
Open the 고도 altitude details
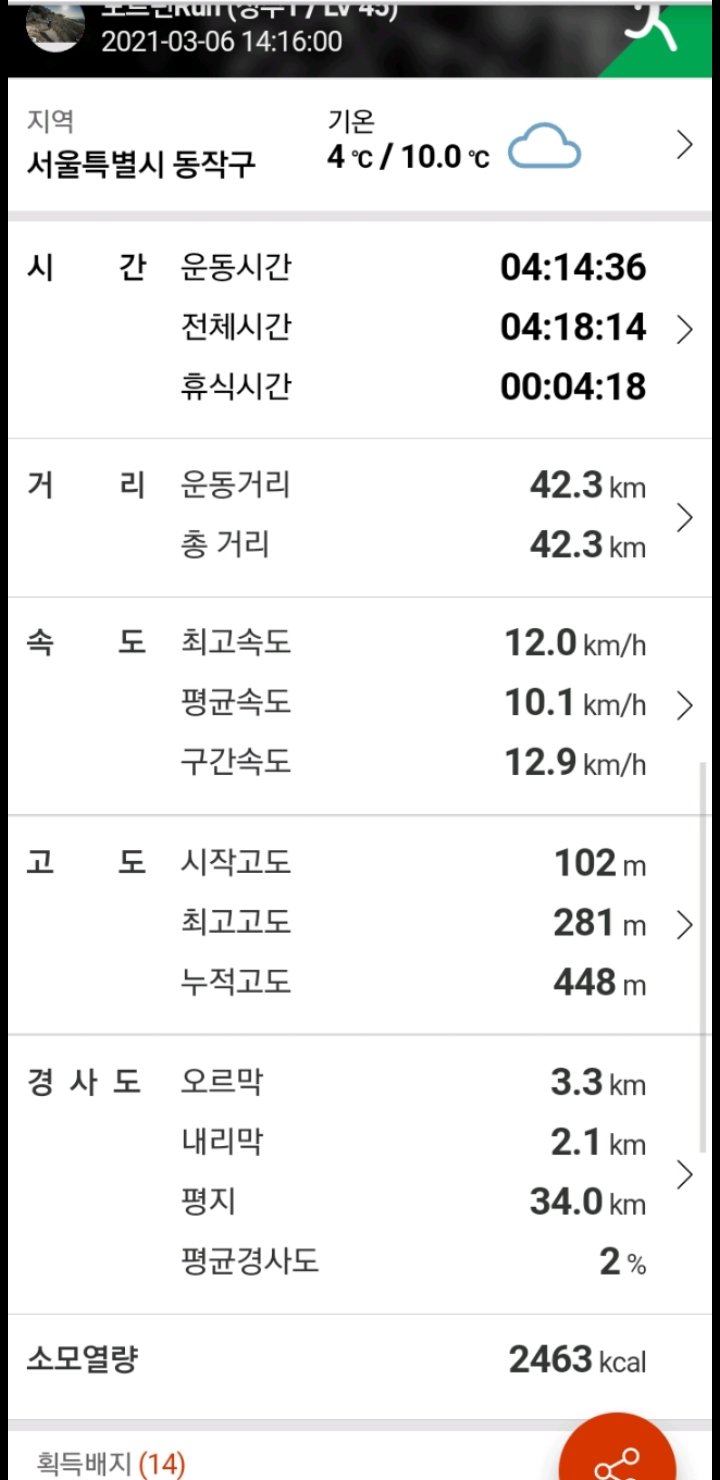[684, 925]
